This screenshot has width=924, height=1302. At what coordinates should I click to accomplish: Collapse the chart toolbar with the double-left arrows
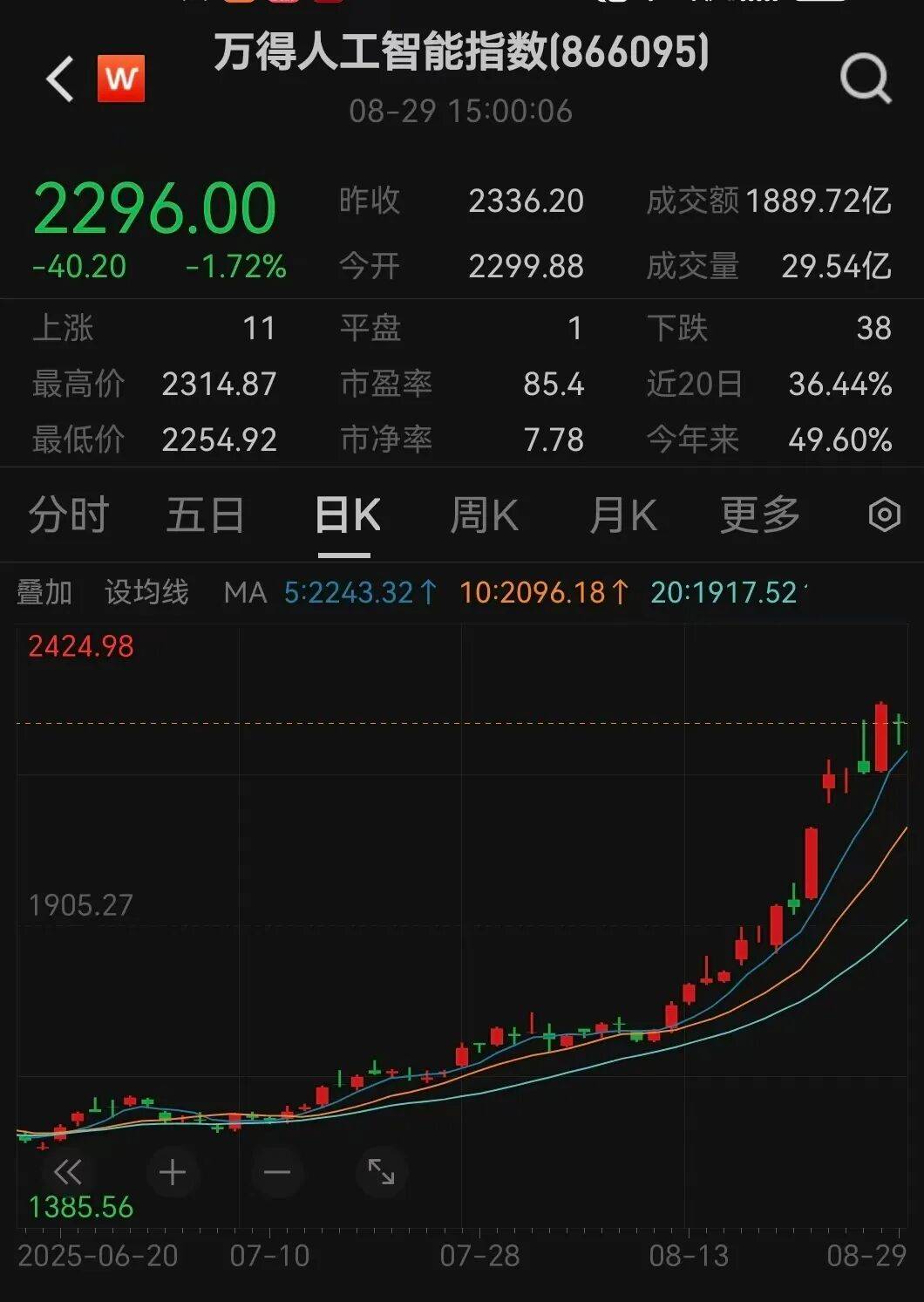pyautogui.click(x=67, y=1173)
